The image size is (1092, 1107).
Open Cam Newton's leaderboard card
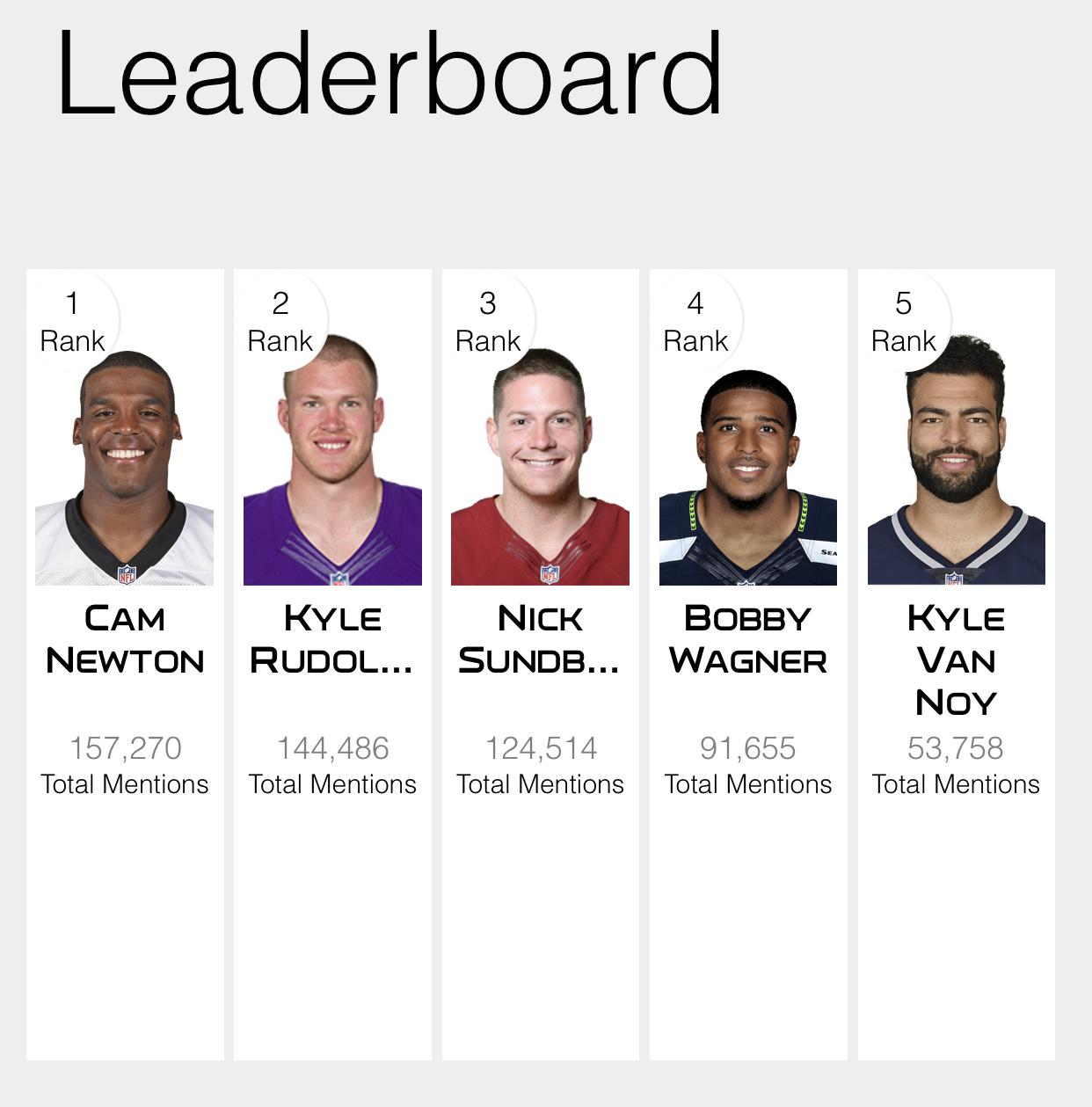[x=125, y=638]
